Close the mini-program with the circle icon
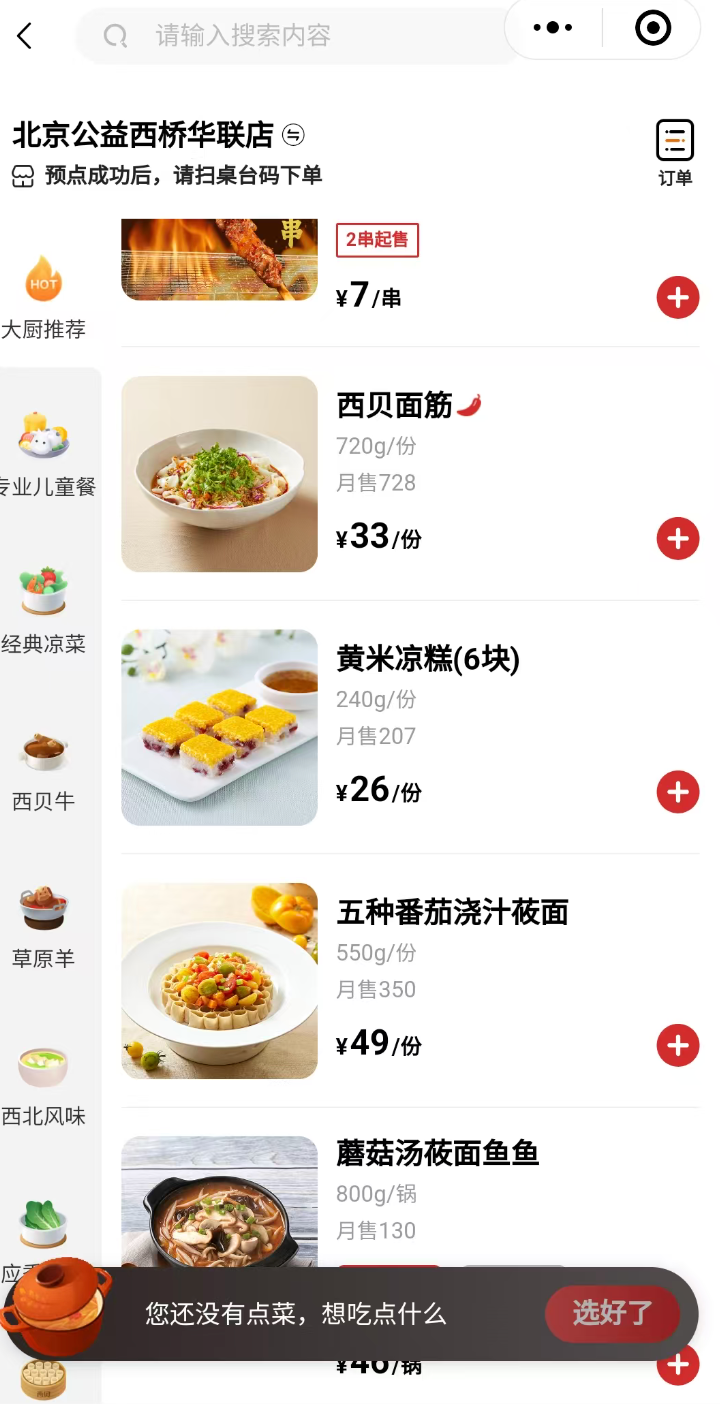 pos(653,28)
